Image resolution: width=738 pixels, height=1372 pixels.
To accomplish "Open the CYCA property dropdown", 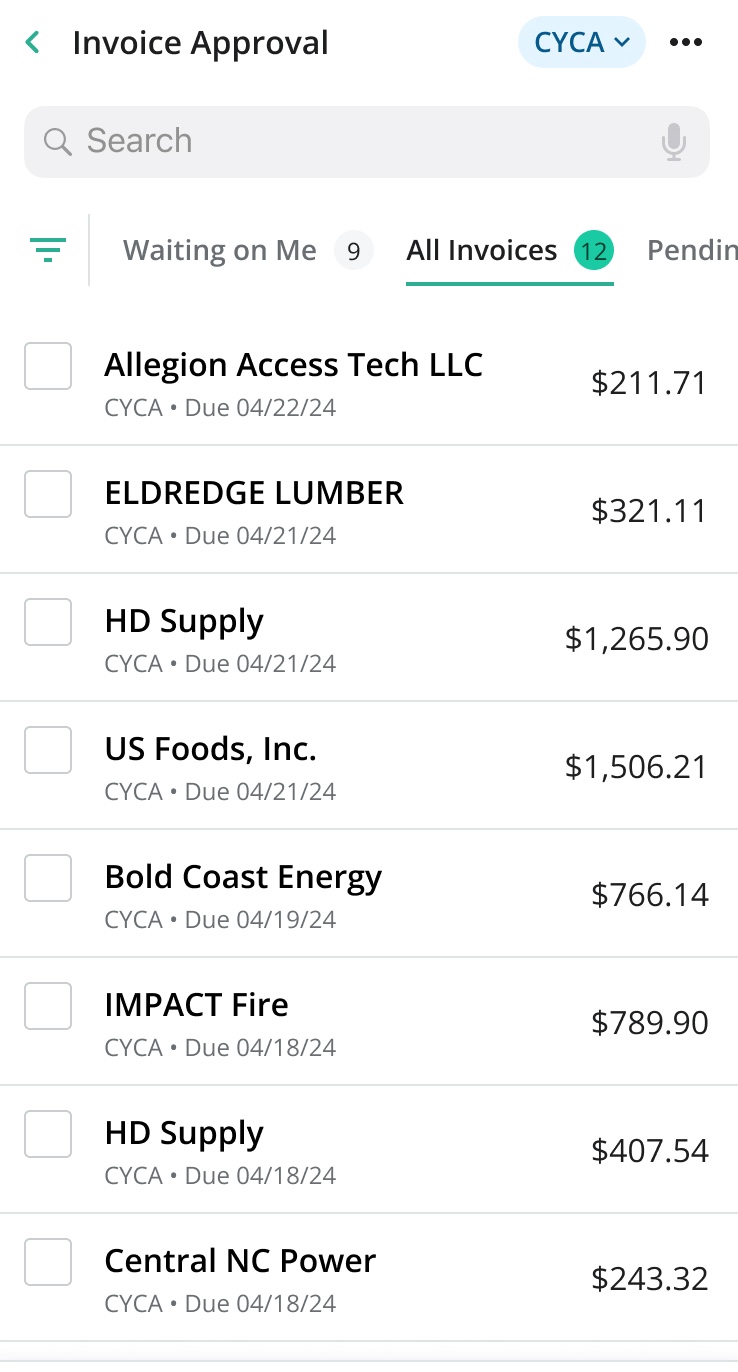I will (x=581, y=43).
